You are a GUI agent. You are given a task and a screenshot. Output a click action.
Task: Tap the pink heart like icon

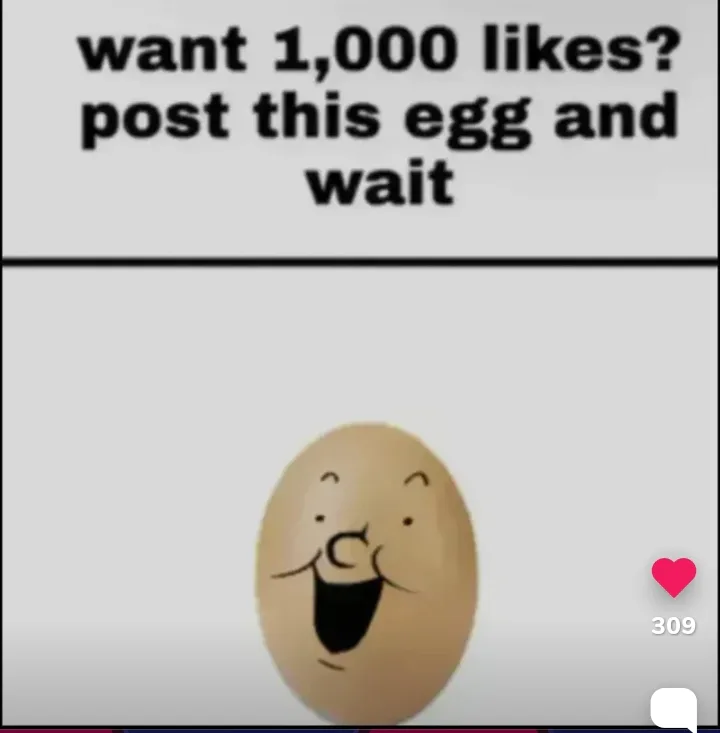point(673,577)
